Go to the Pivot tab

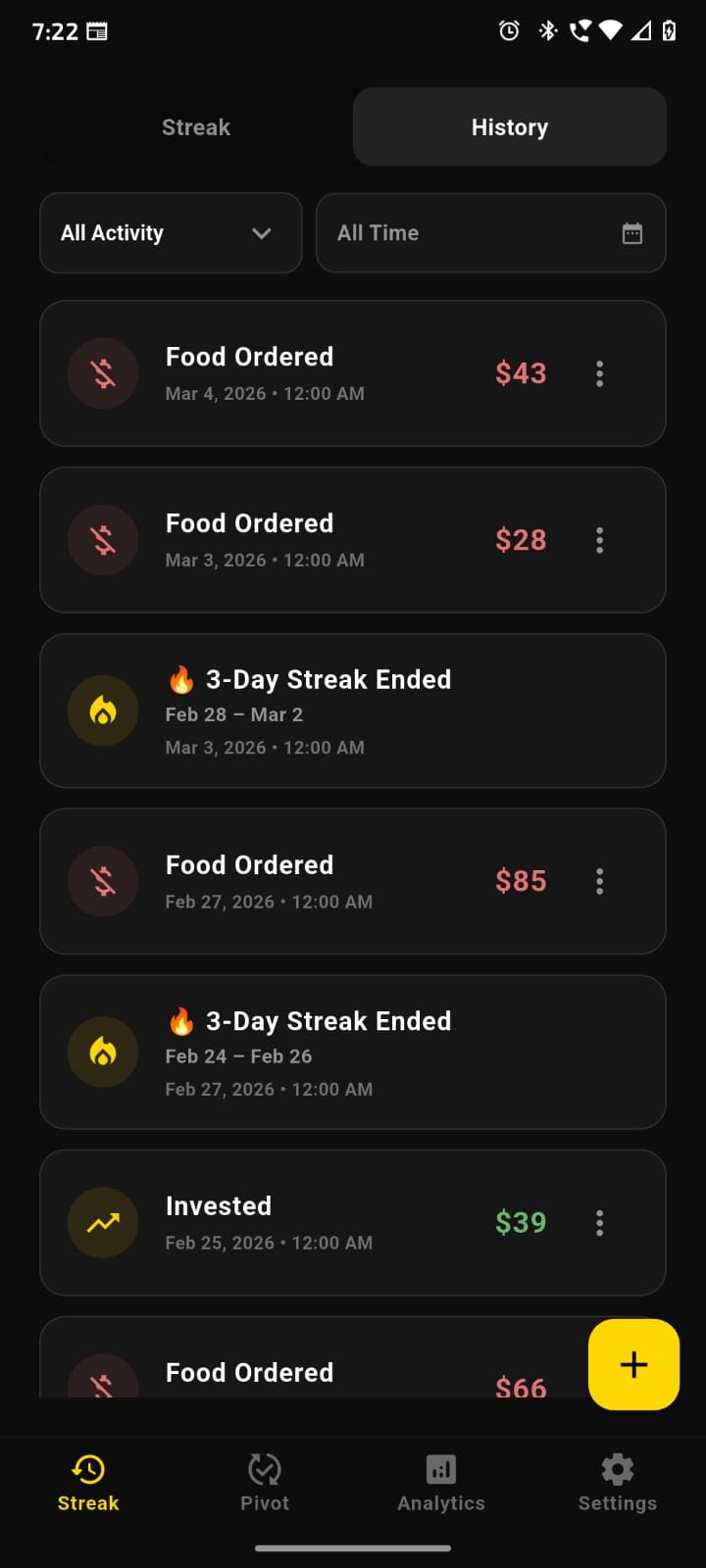[265, 1482]
